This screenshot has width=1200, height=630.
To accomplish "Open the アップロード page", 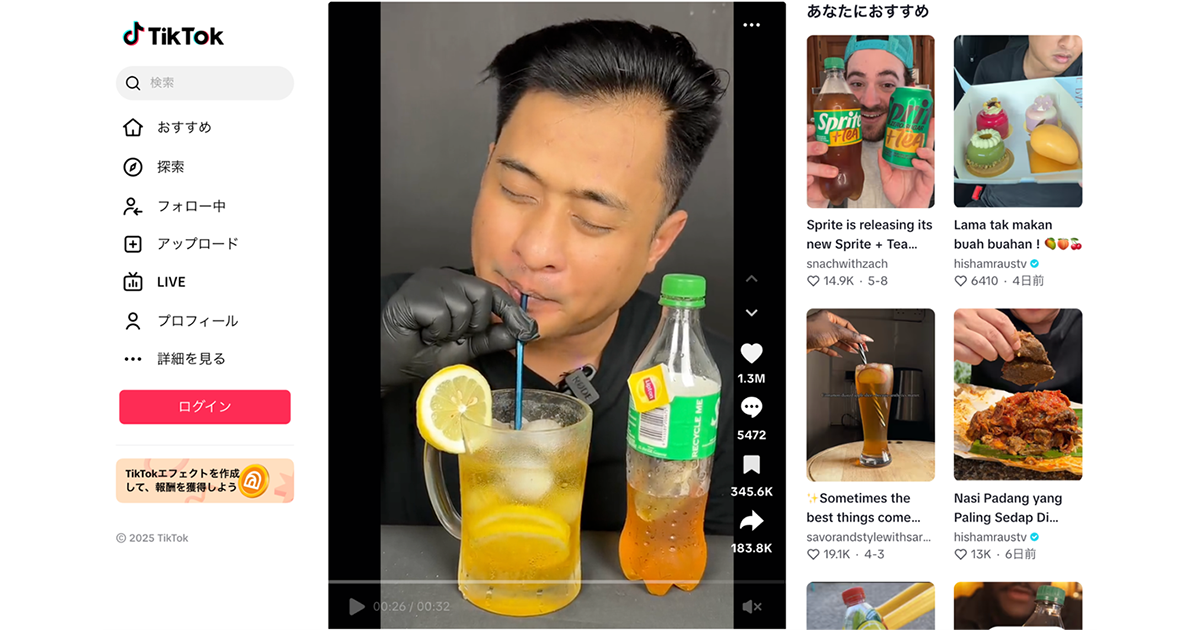I will (196, 244).
